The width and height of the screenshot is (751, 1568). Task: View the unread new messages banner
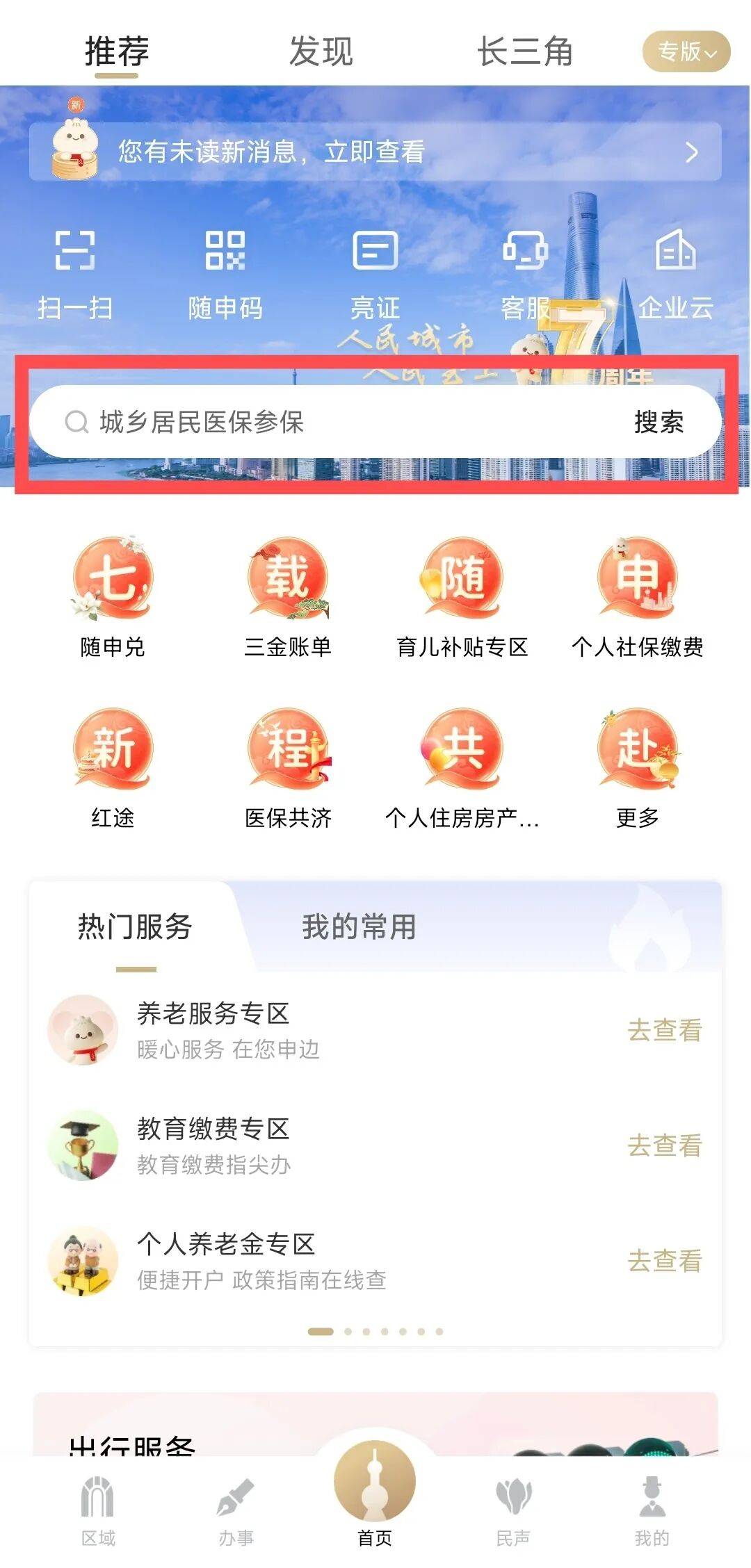pyautogui.click(x=375, y=152)
